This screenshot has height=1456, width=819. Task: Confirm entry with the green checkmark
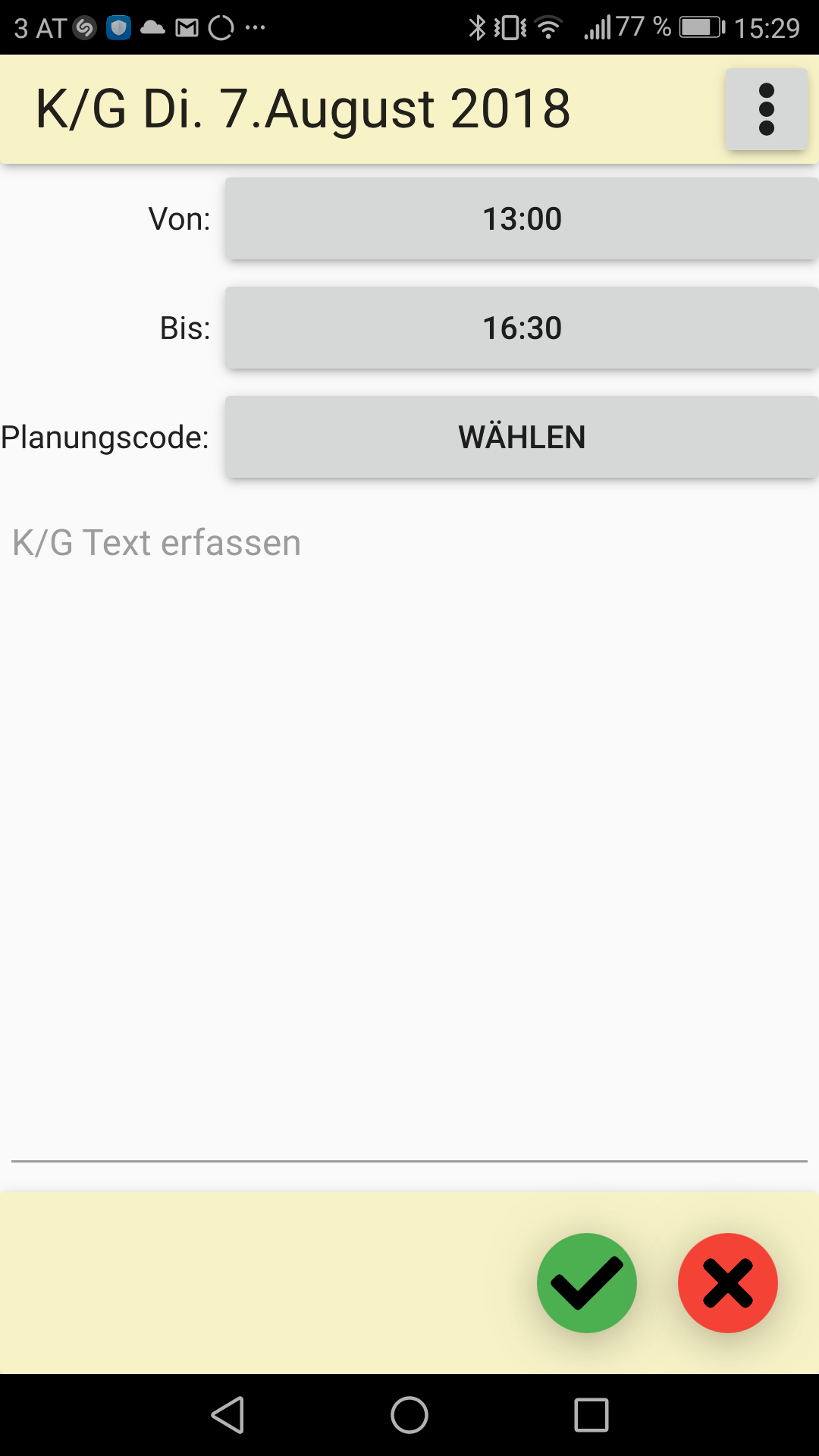point(586,1283)
